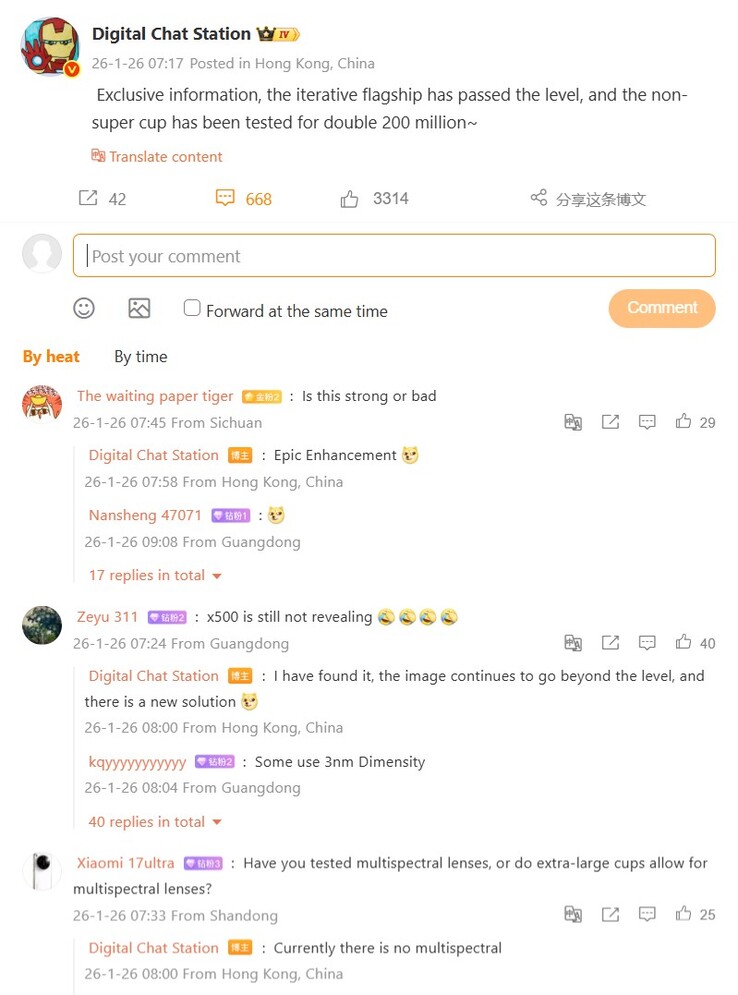
Task: Expand 17 replies in total
Action: (155, 575)
